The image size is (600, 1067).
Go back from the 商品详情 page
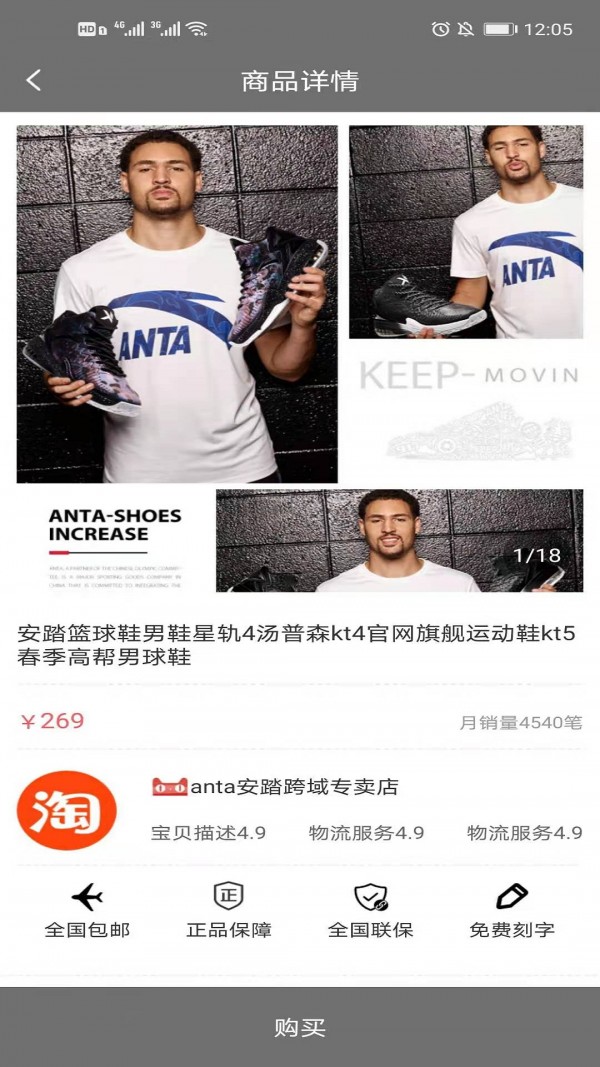pyautogui.click(x=34, y=81)
